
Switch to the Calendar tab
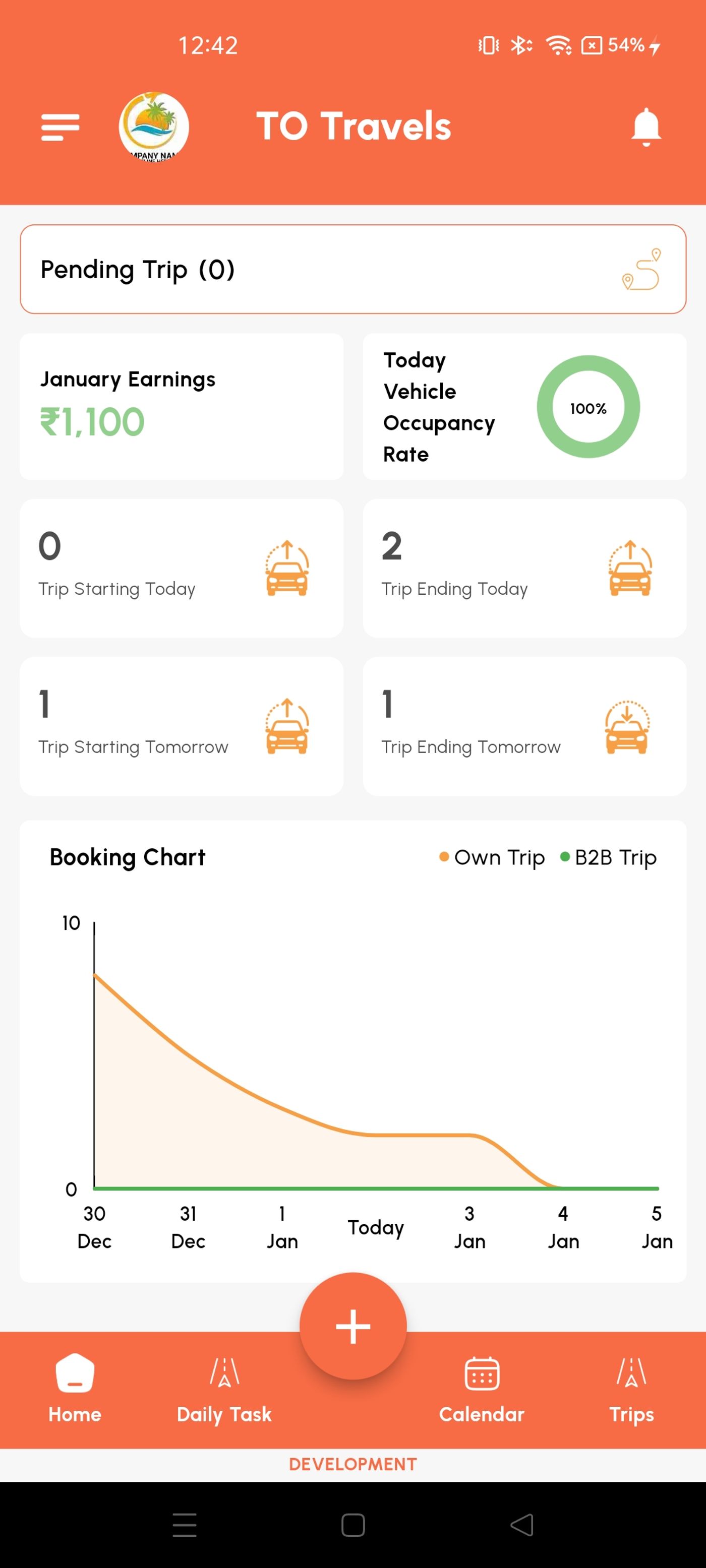(x=481, y=1389)
